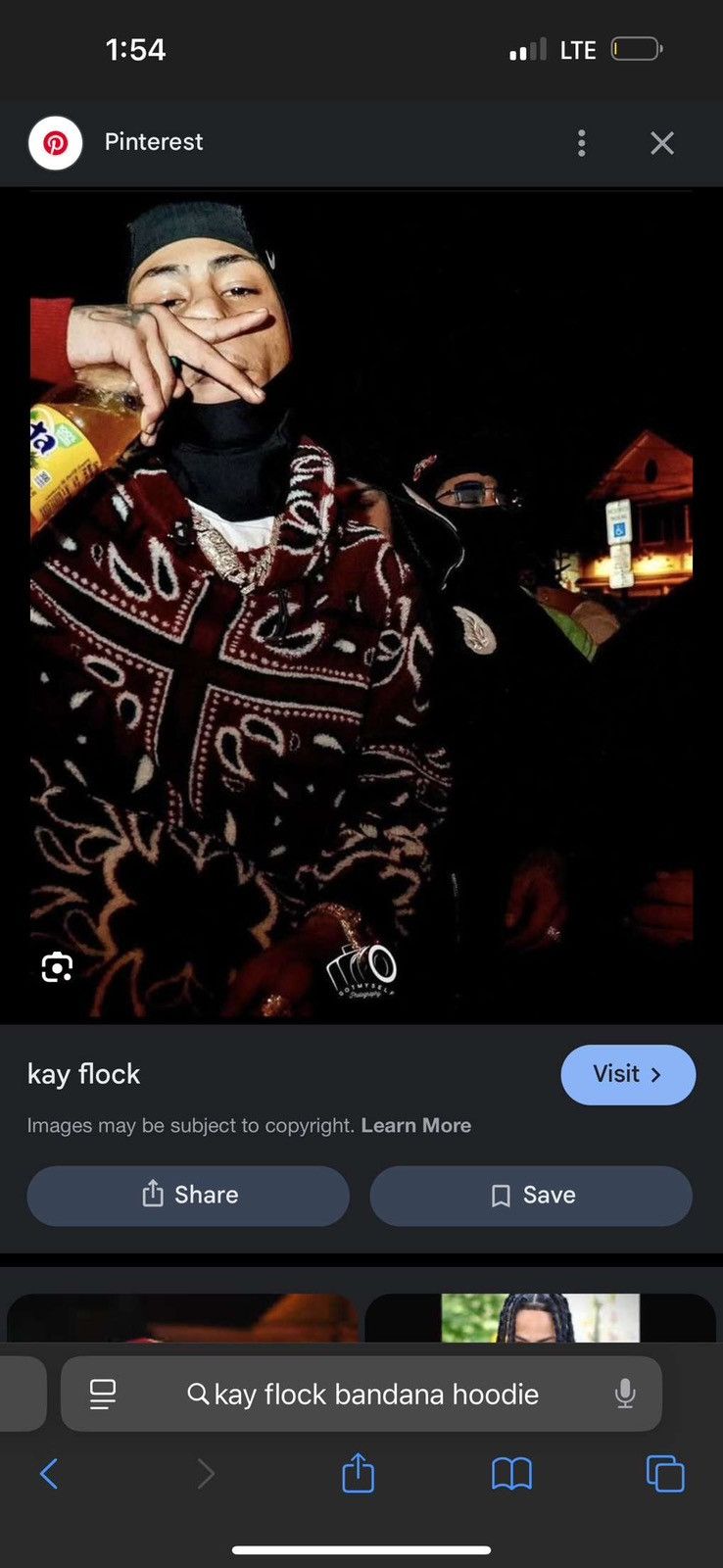Screen dimensions: 723x1568
Task: Tap the kay flock bandana hoodie address bar
Action: 361,1394
